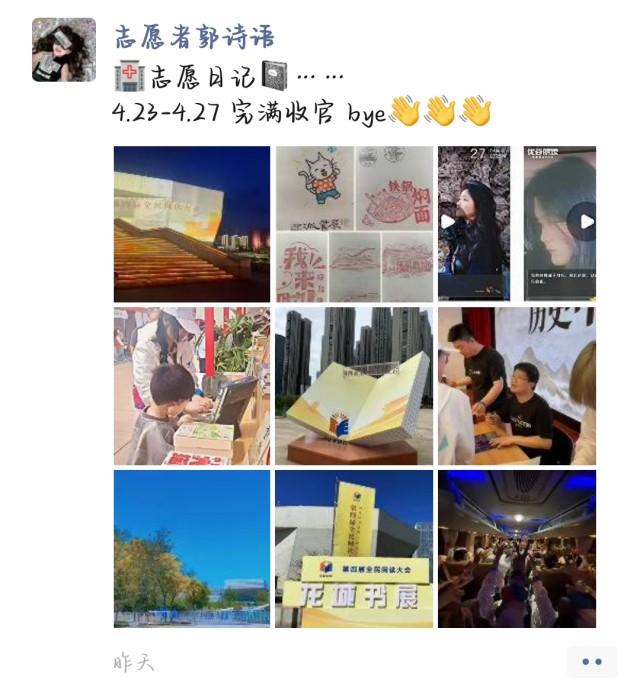Open the photo of two video screenshots
This screenshot has height=686, width=640.
(516, 224)
